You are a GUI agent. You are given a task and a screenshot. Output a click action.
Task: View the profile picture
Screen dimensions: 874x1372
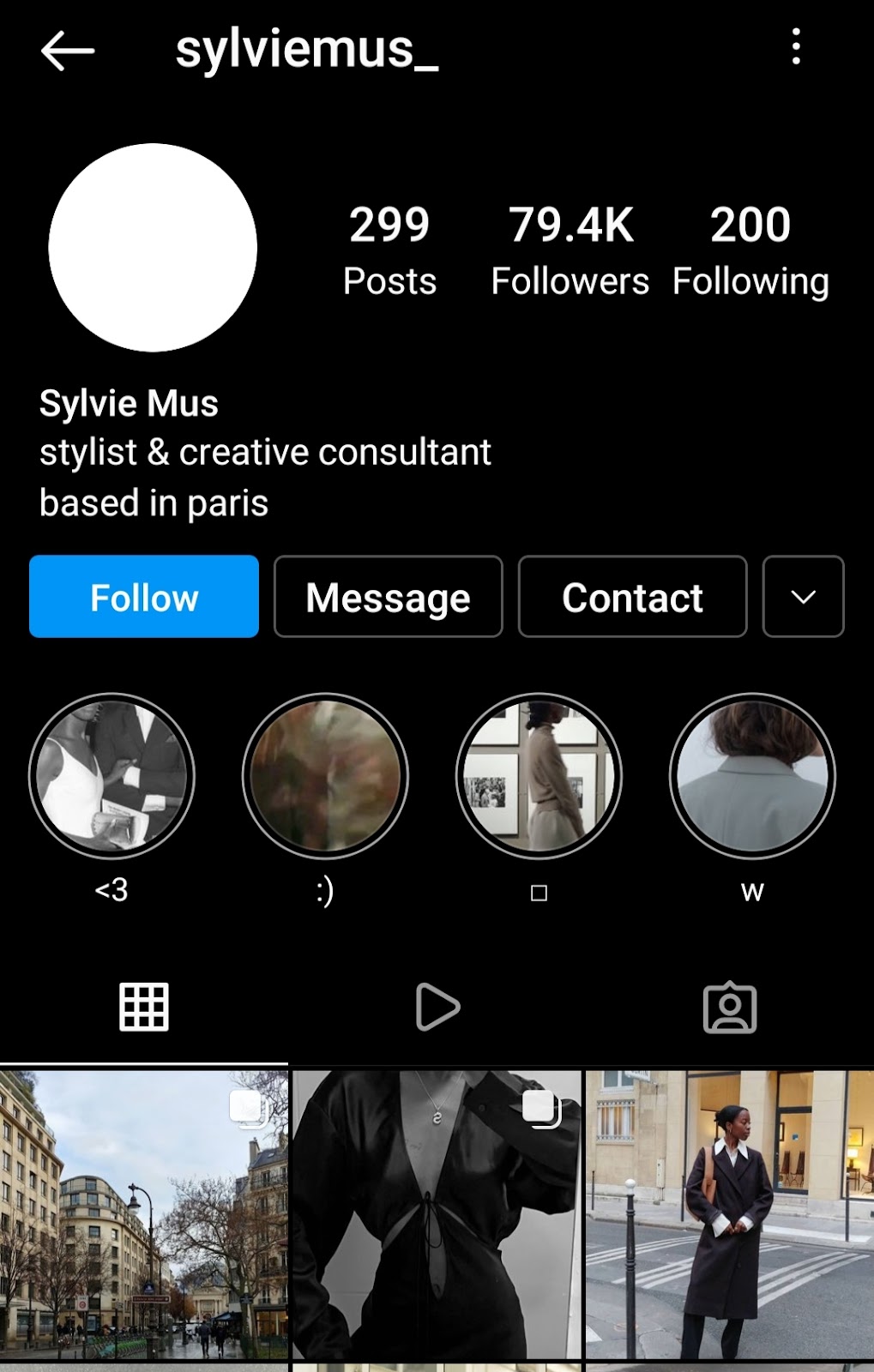tap(153, 247)
